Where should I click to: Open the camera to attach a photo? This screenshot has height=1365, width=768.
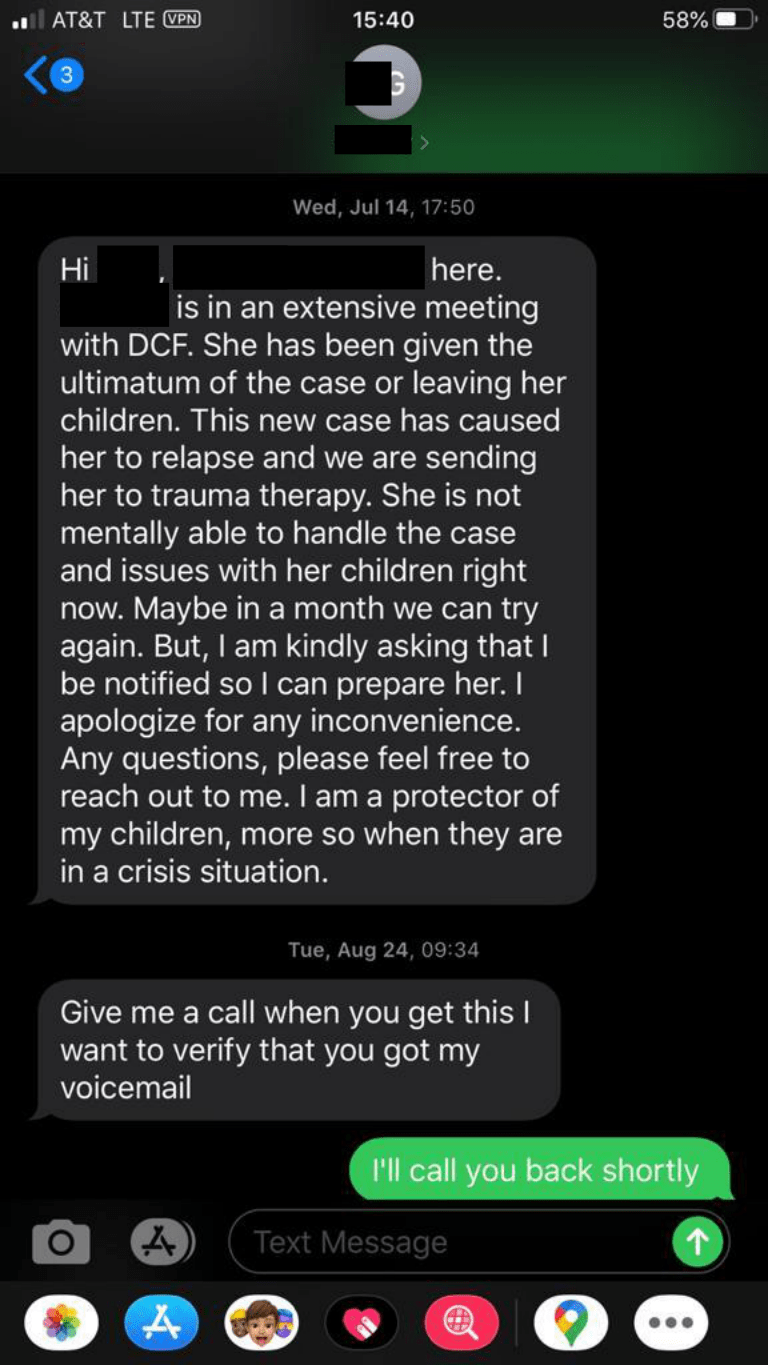(x=61, y=1242)
